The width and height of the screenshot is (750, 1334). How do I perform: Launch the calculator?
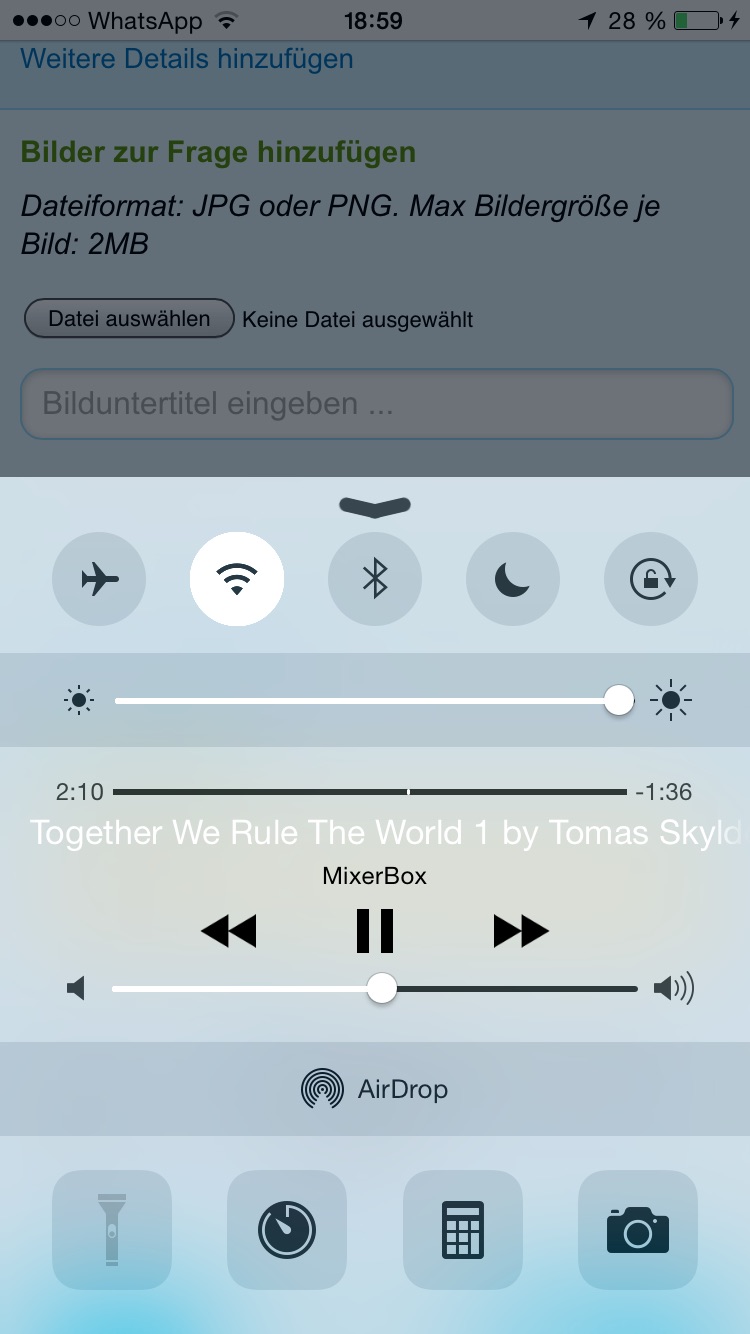(x=463, y=1229)
